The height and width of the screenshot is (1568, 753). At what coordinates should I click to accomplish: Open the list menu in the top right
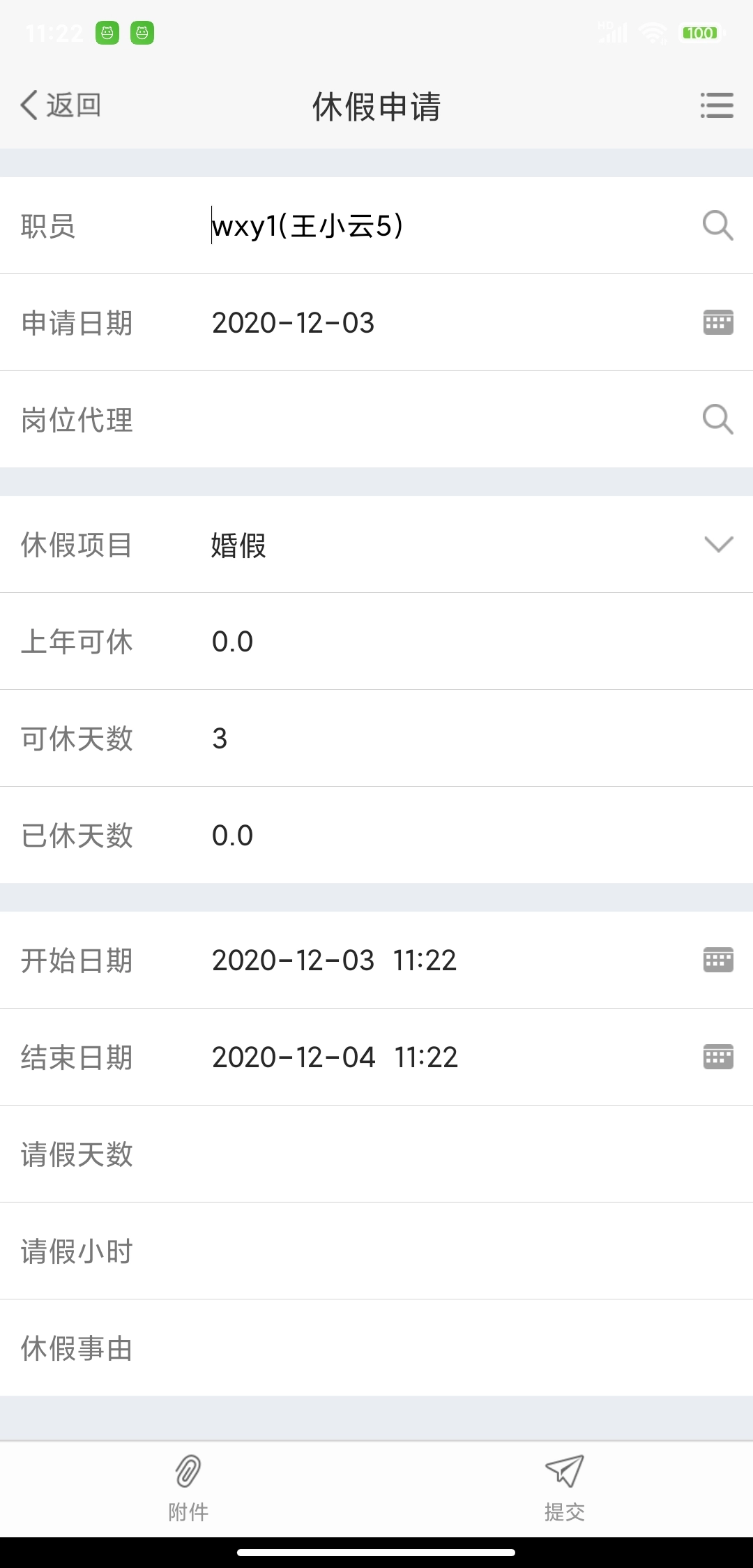pyautogui.click(x=717, y=106)
